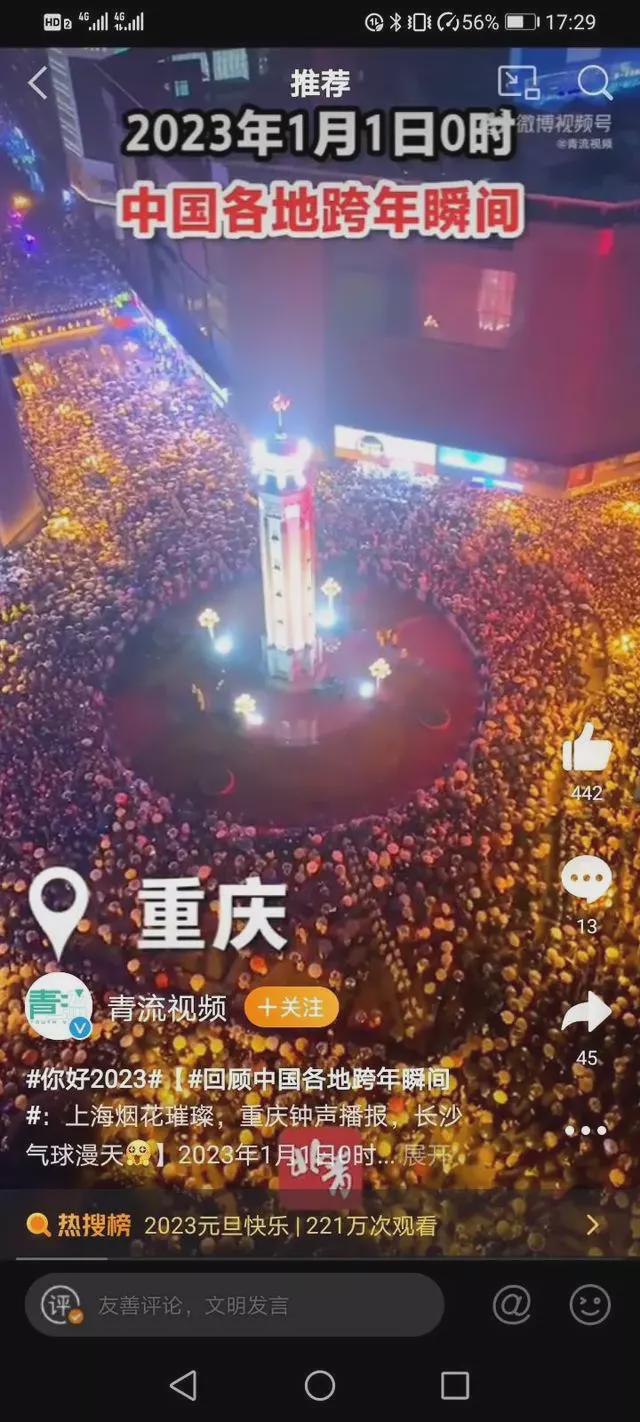Image resolution: width=640 pixels, height=1422 pixels.
Task: Follow 青流视频 with the +关注 button
Action: (x=291, y=1007)
